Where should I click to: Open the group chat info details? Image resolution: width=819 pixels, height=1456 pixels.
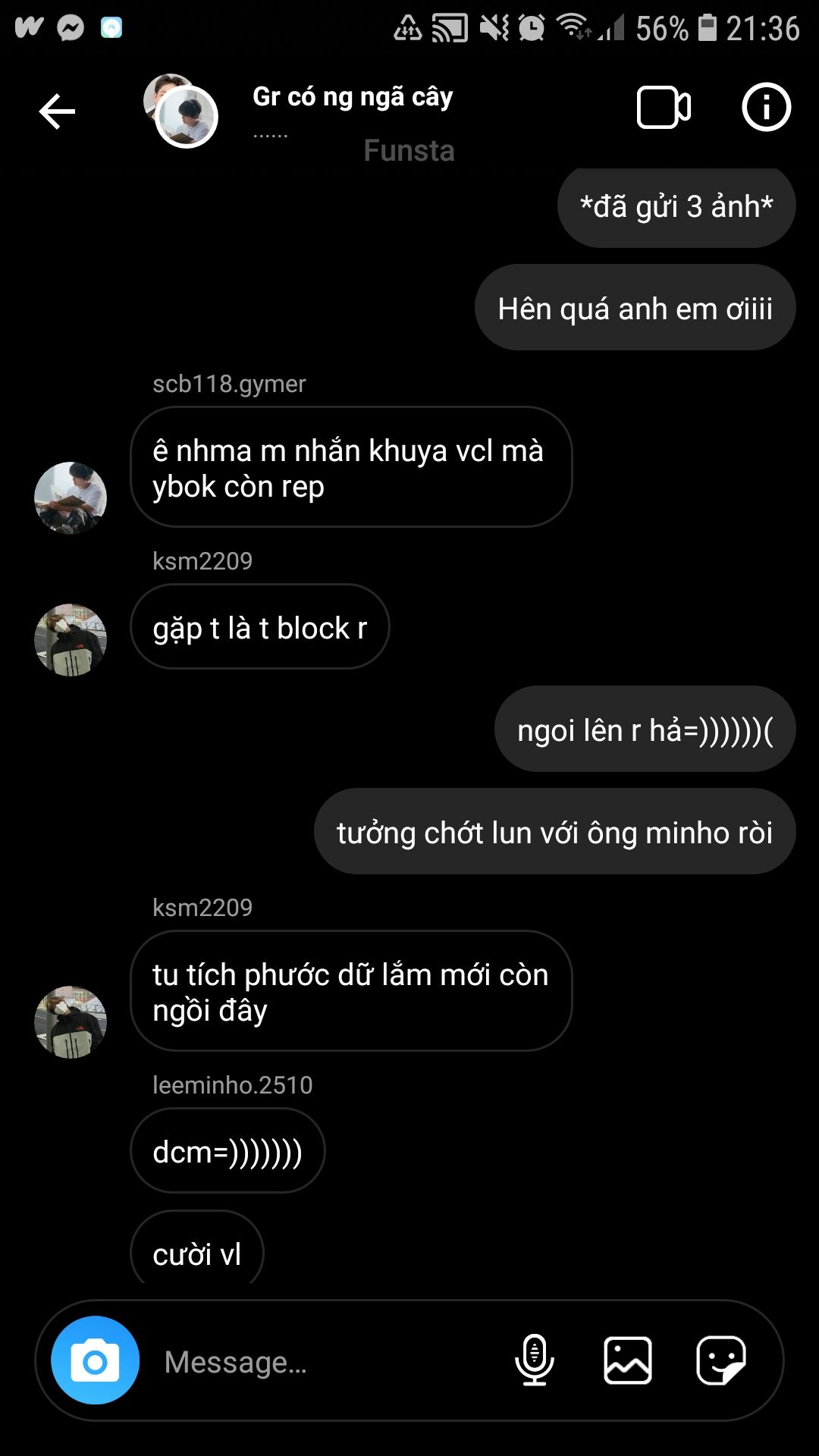coord(766,108)
